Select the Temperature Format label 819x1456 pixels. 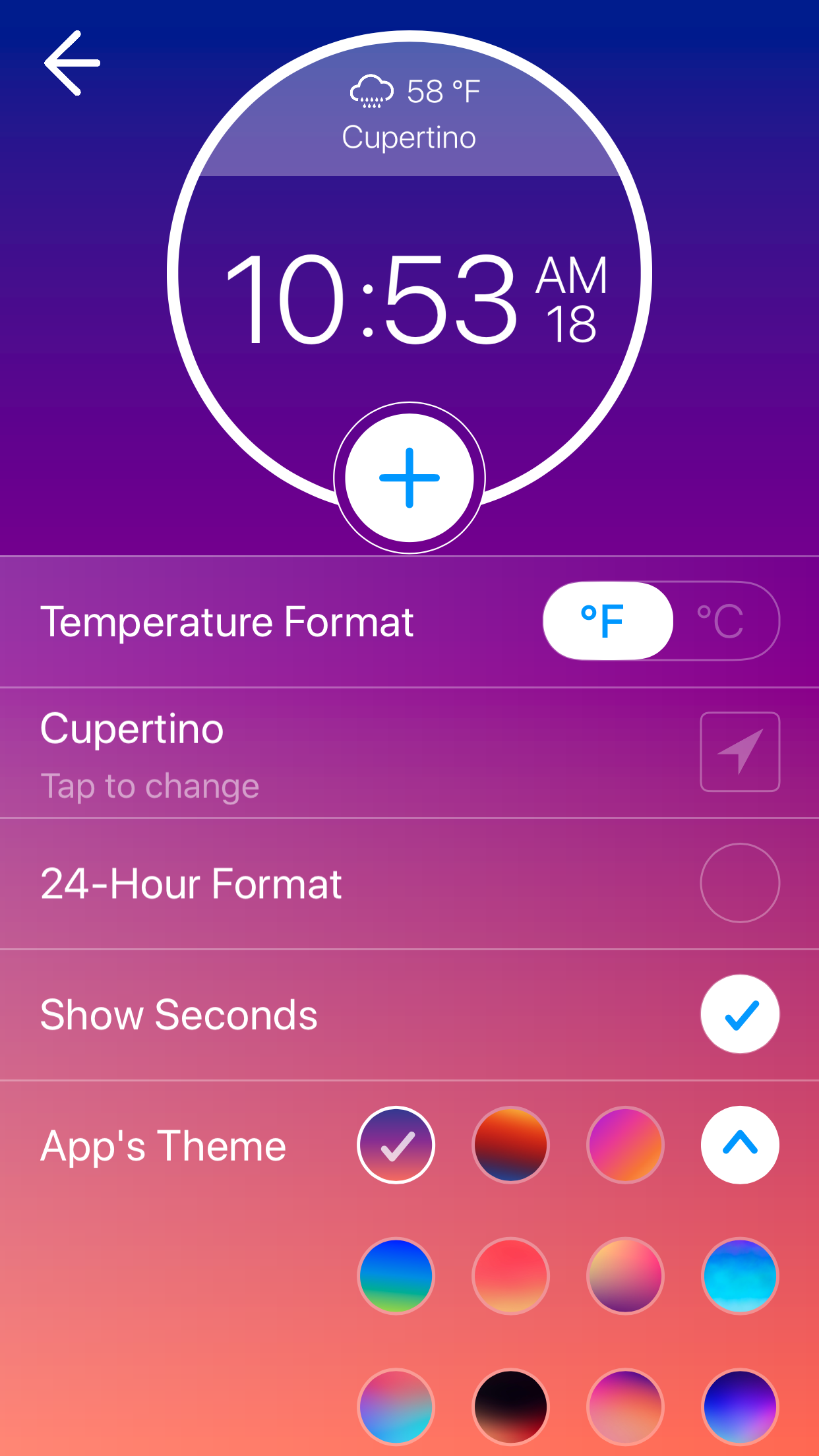(x=227, y=621)
